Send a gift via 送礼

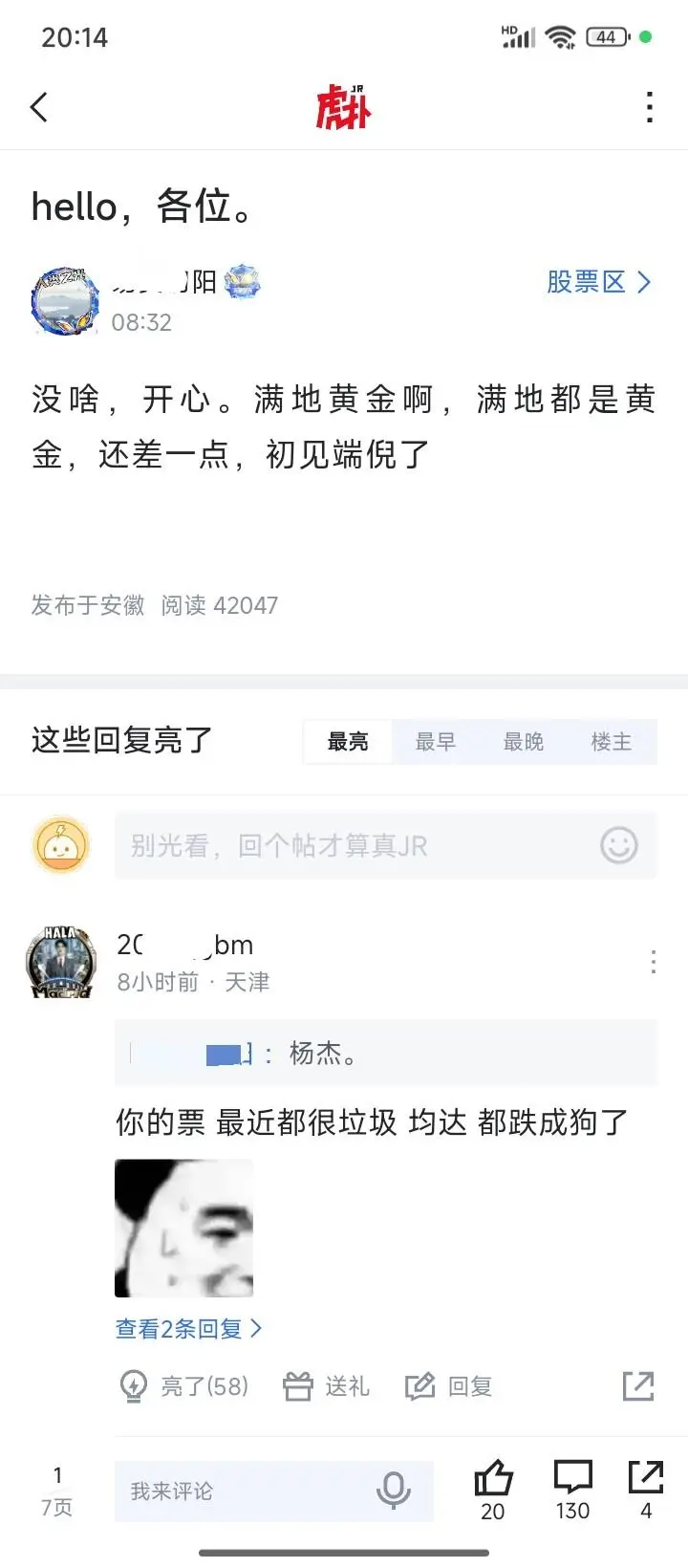click(327, 1386)
